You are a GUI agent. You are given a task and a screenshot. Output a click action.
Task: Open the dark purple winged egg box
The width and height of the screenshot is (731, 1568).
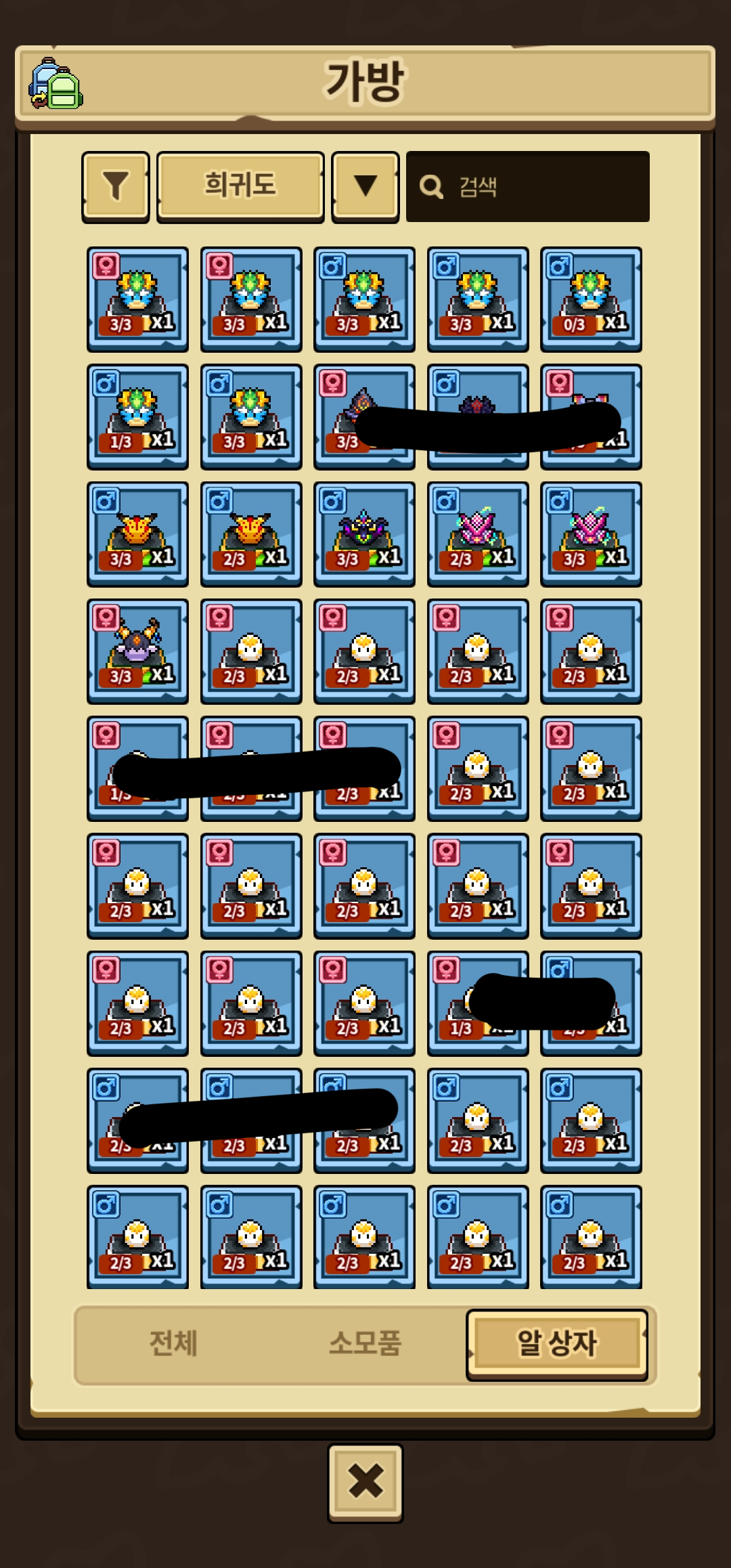(364, 534)
